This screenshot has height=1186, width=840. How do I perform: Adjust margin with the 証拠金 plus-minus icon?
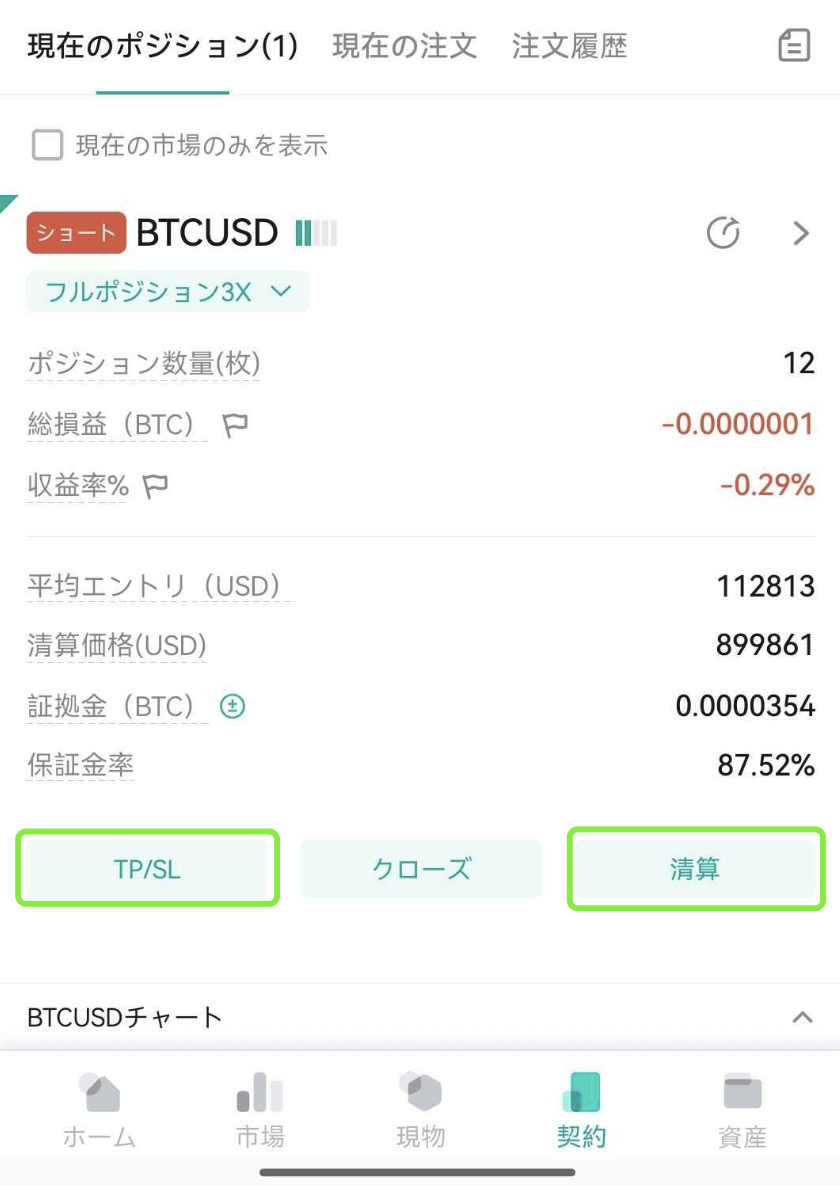point(232,707)
